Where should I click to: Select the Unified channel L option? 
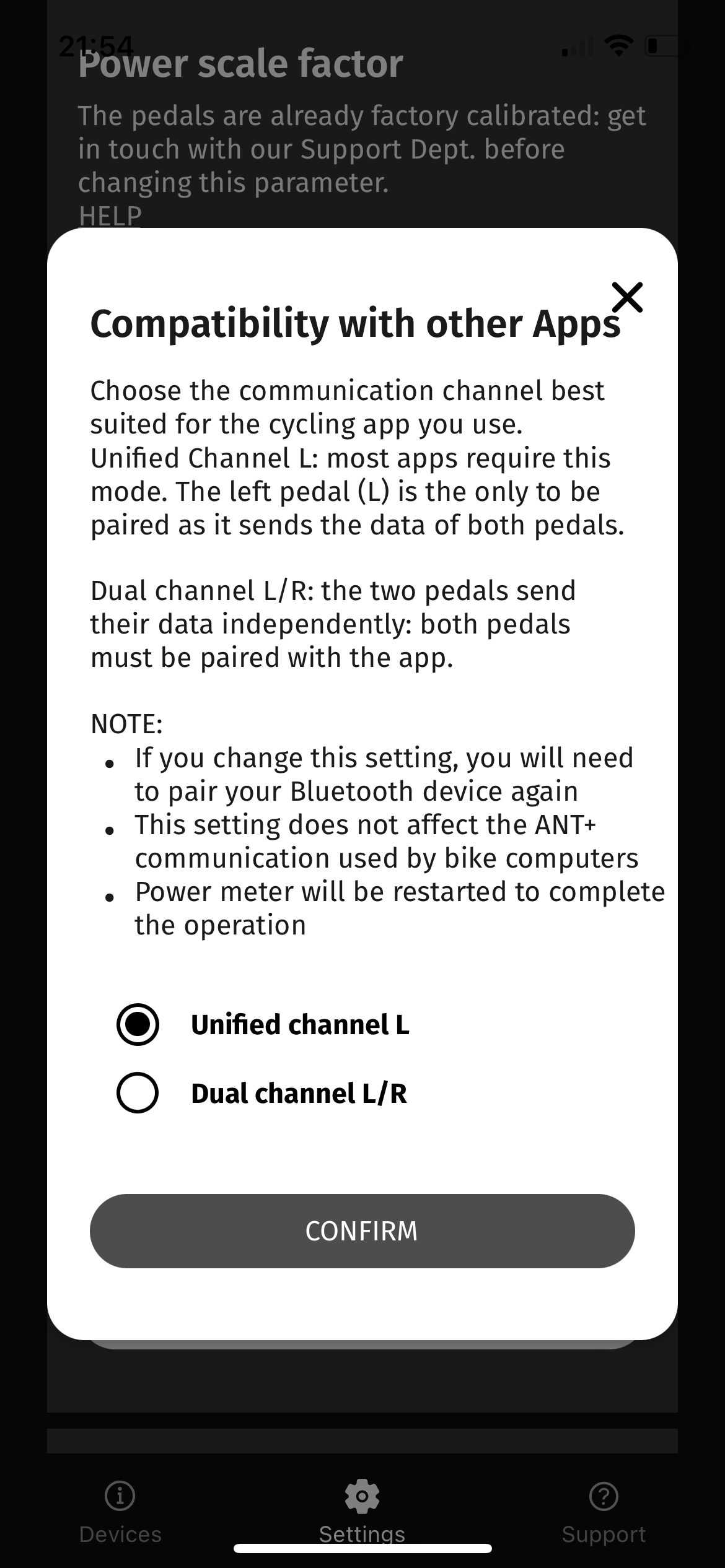[x=138, y=1024]
